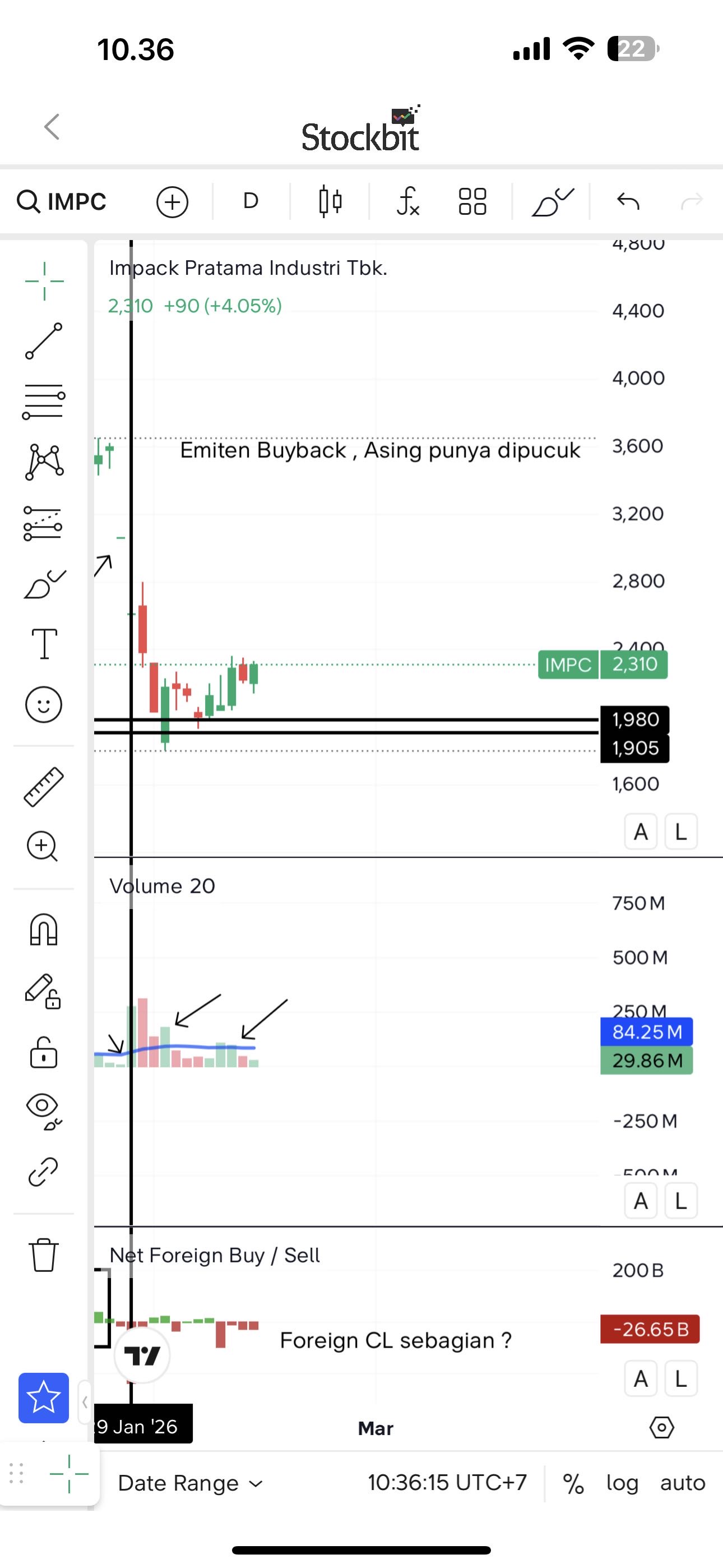This screenshot has width=723, height=1568.
Task: Add a symbol to compare with the plus icon
Action: 172,201
